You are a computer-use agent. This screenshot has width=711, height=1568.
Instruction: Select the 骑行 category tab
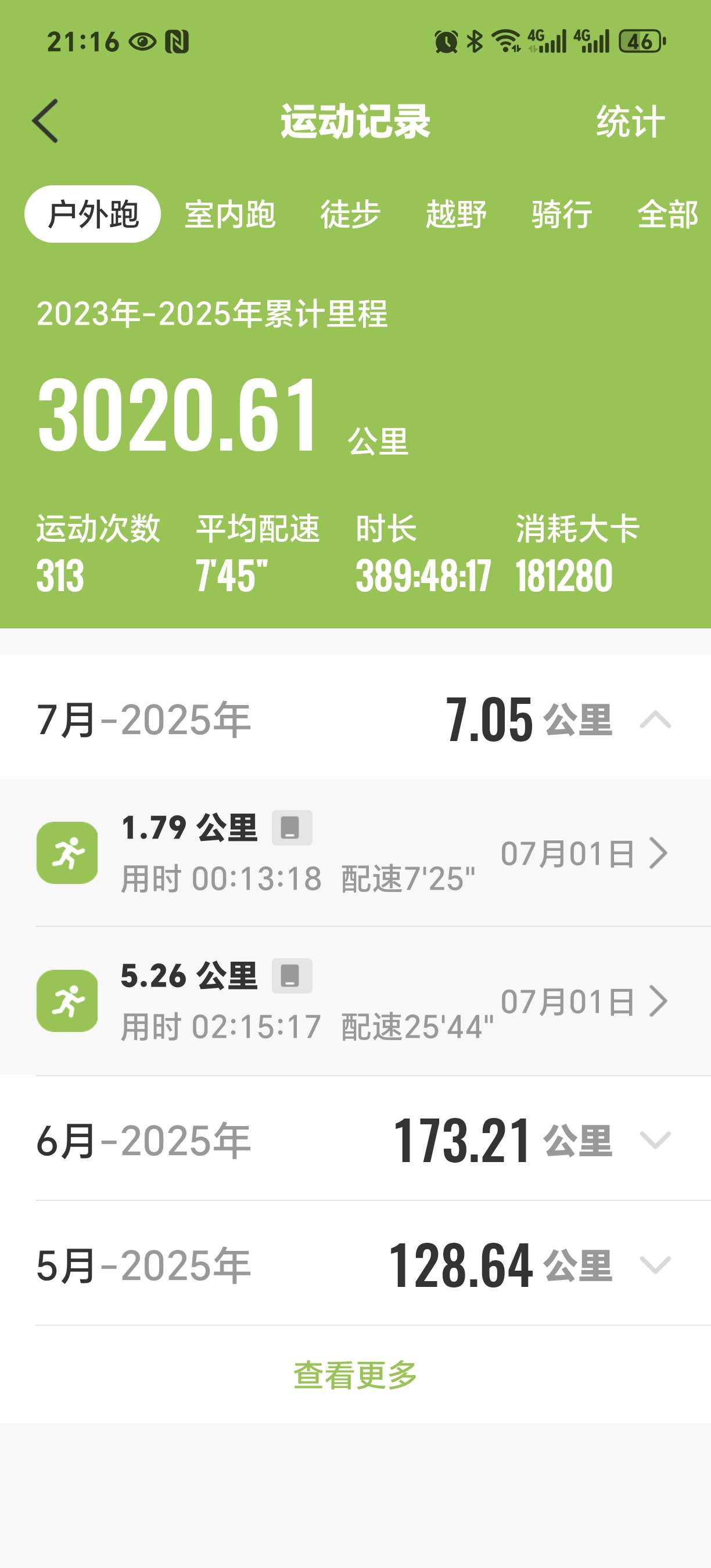(x=561, y=214)
